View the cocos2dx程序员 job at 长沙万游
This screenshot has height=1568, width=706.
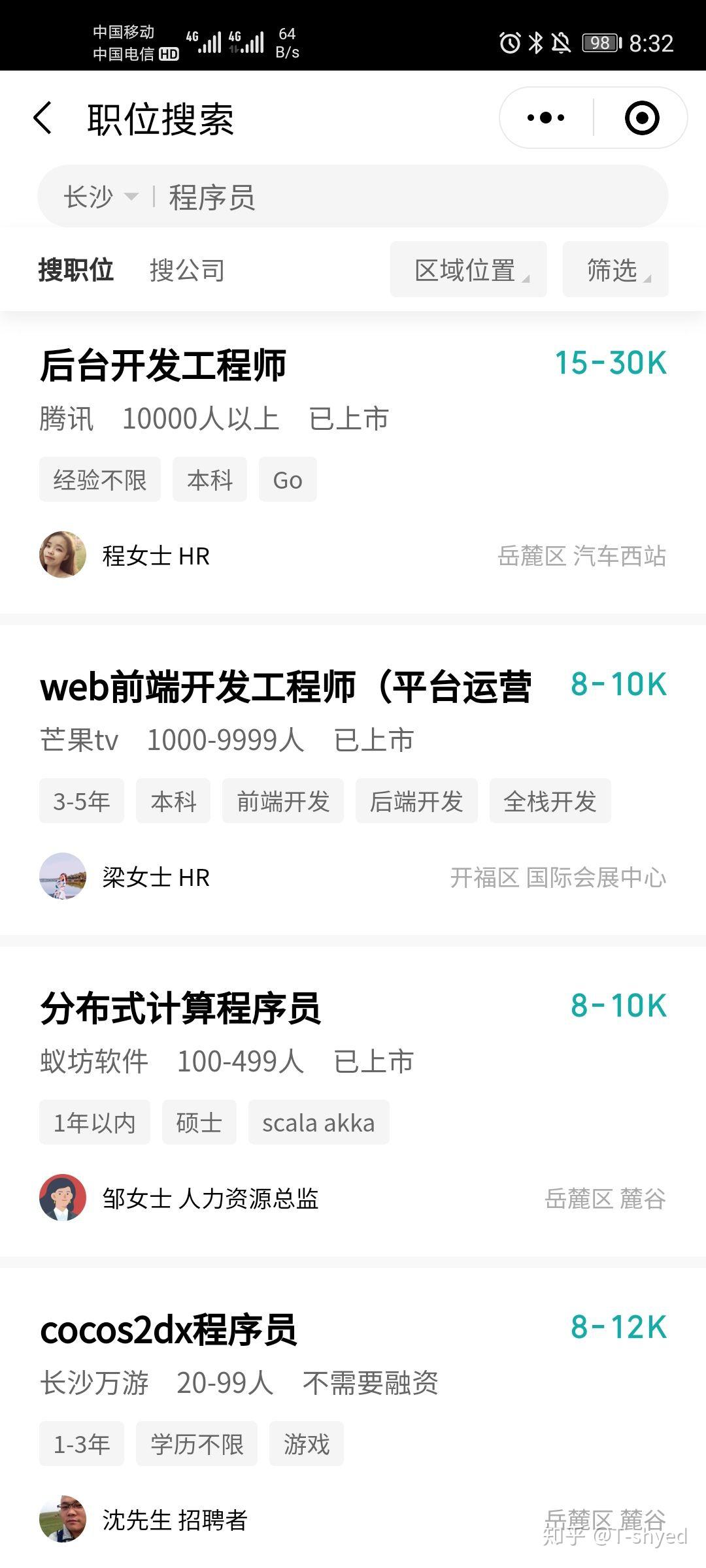[x=169, y=1330]
